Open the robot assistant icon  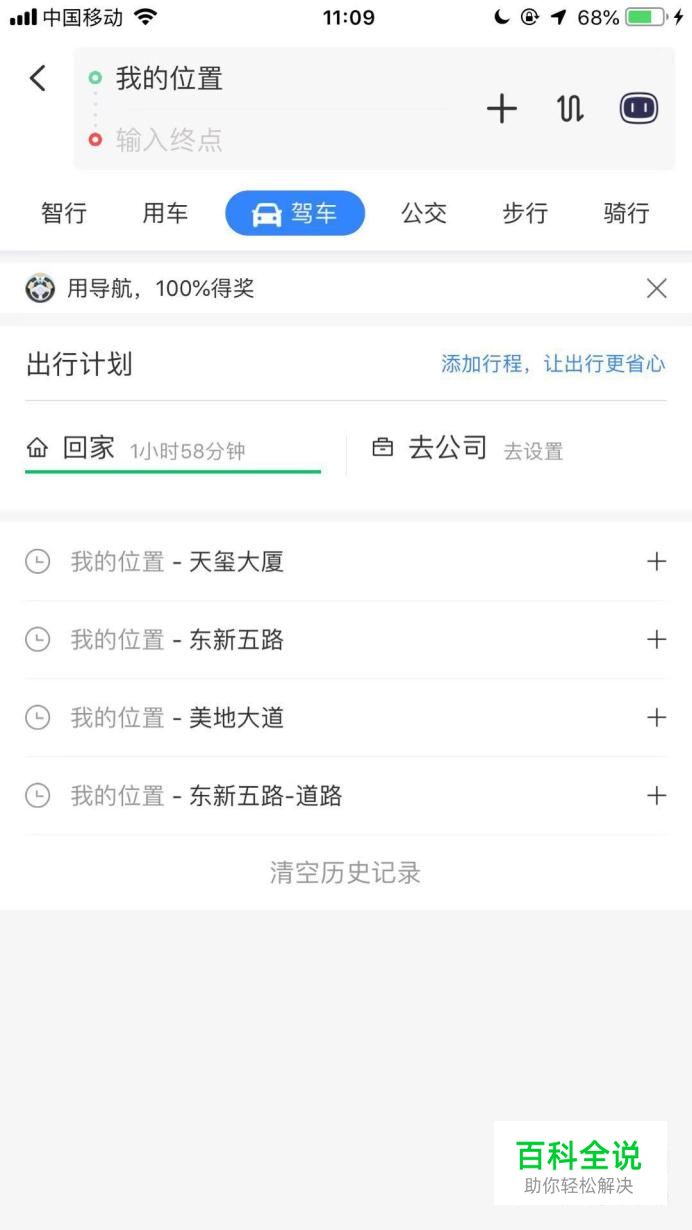[x=638, y=108]
